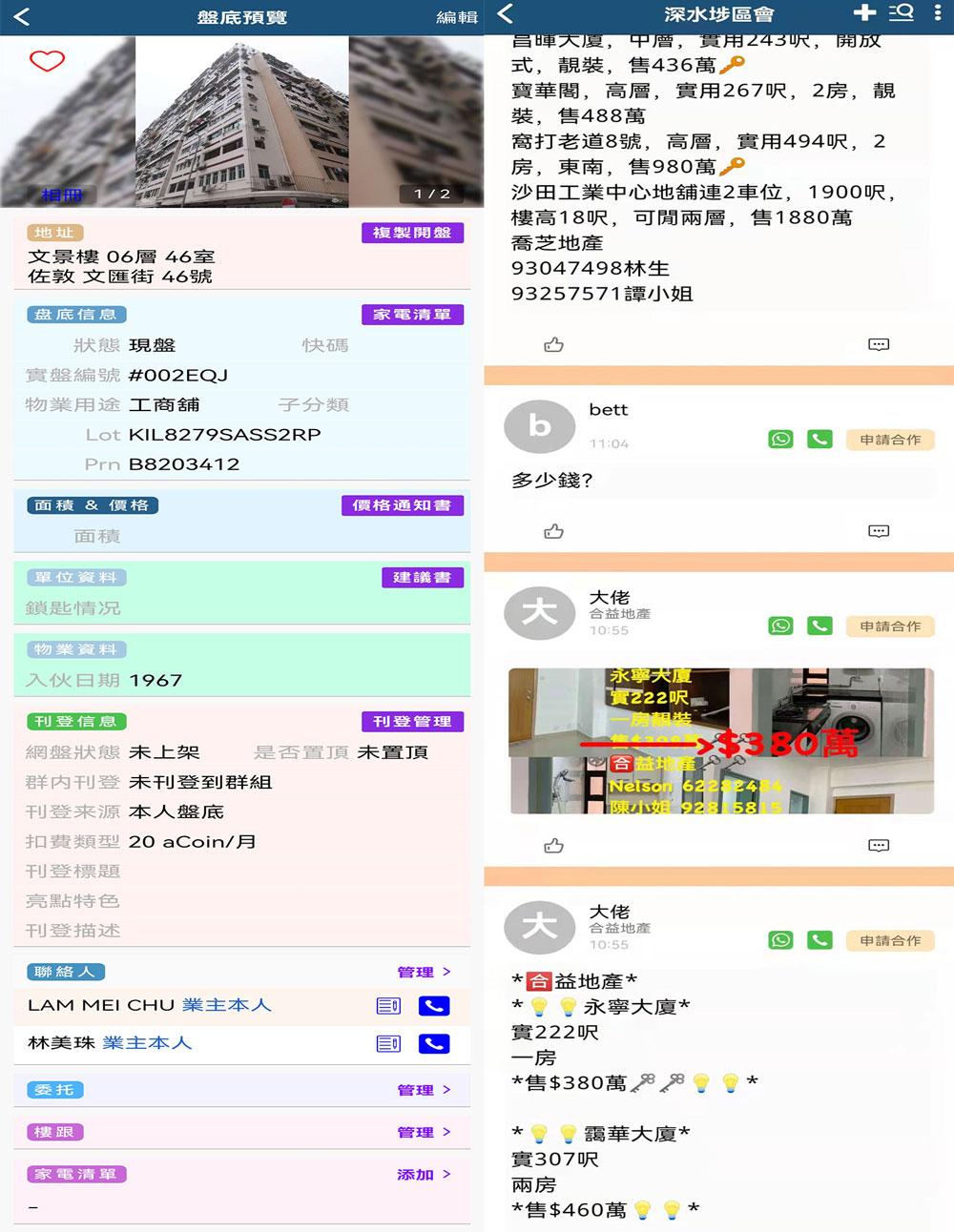Open the 價格通知書 button
954x1232 pixels.
click(x=402, y=505)
